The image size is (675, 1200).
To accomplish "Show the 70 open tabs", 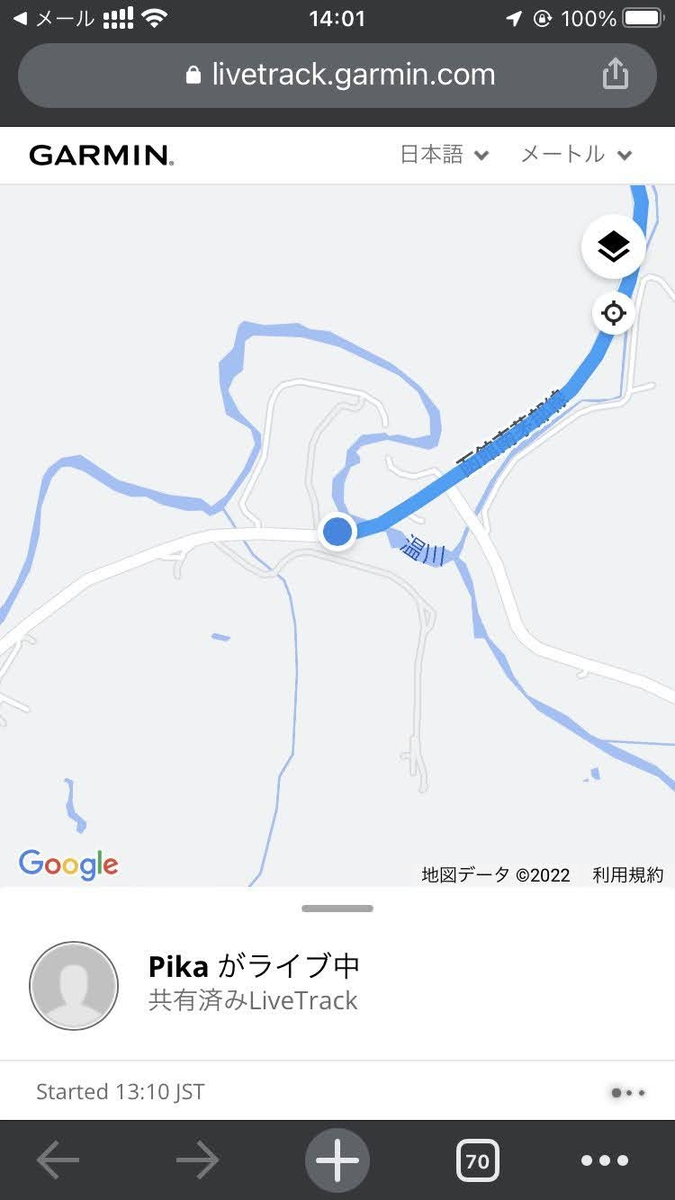I will (477, 1160).
